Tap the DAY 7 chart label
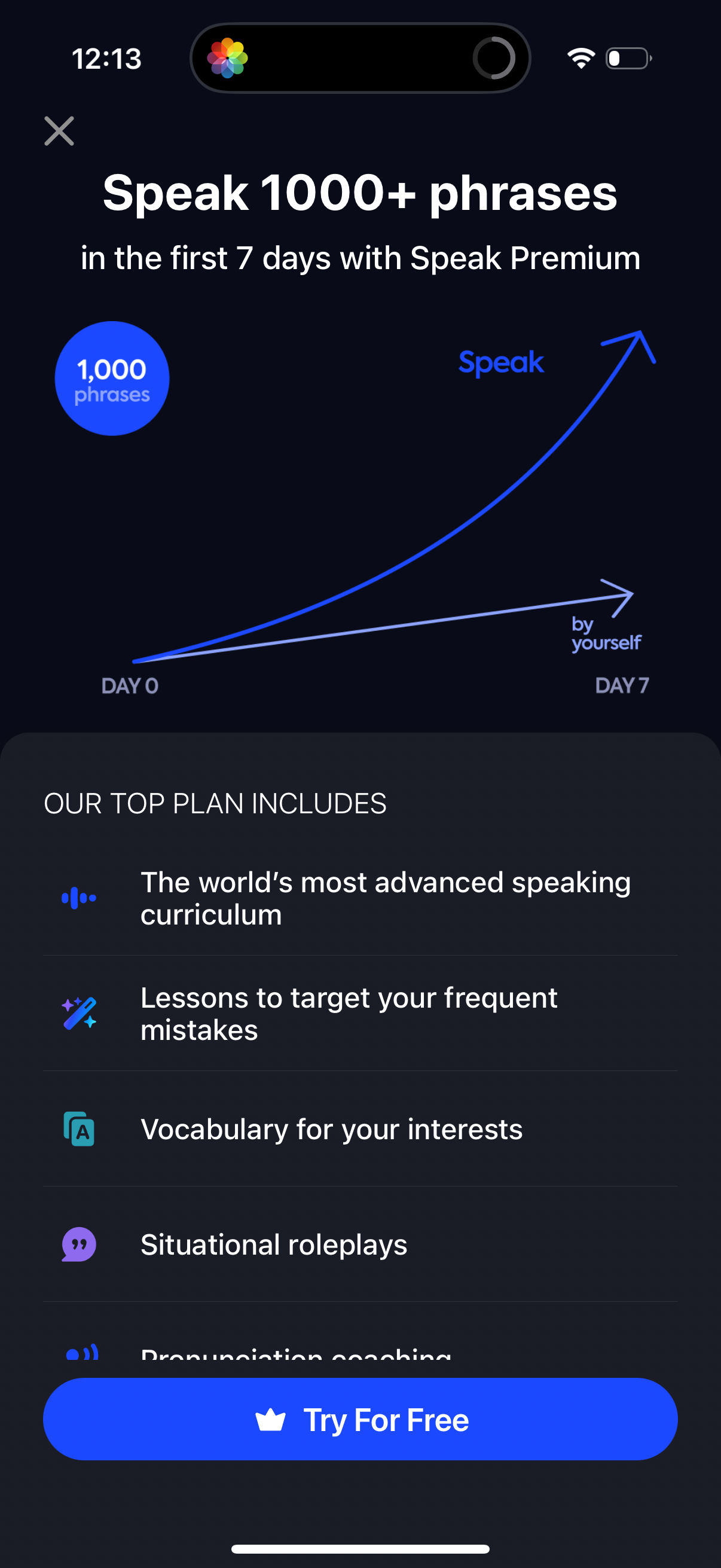721x1568 pixels. [623, 684]
